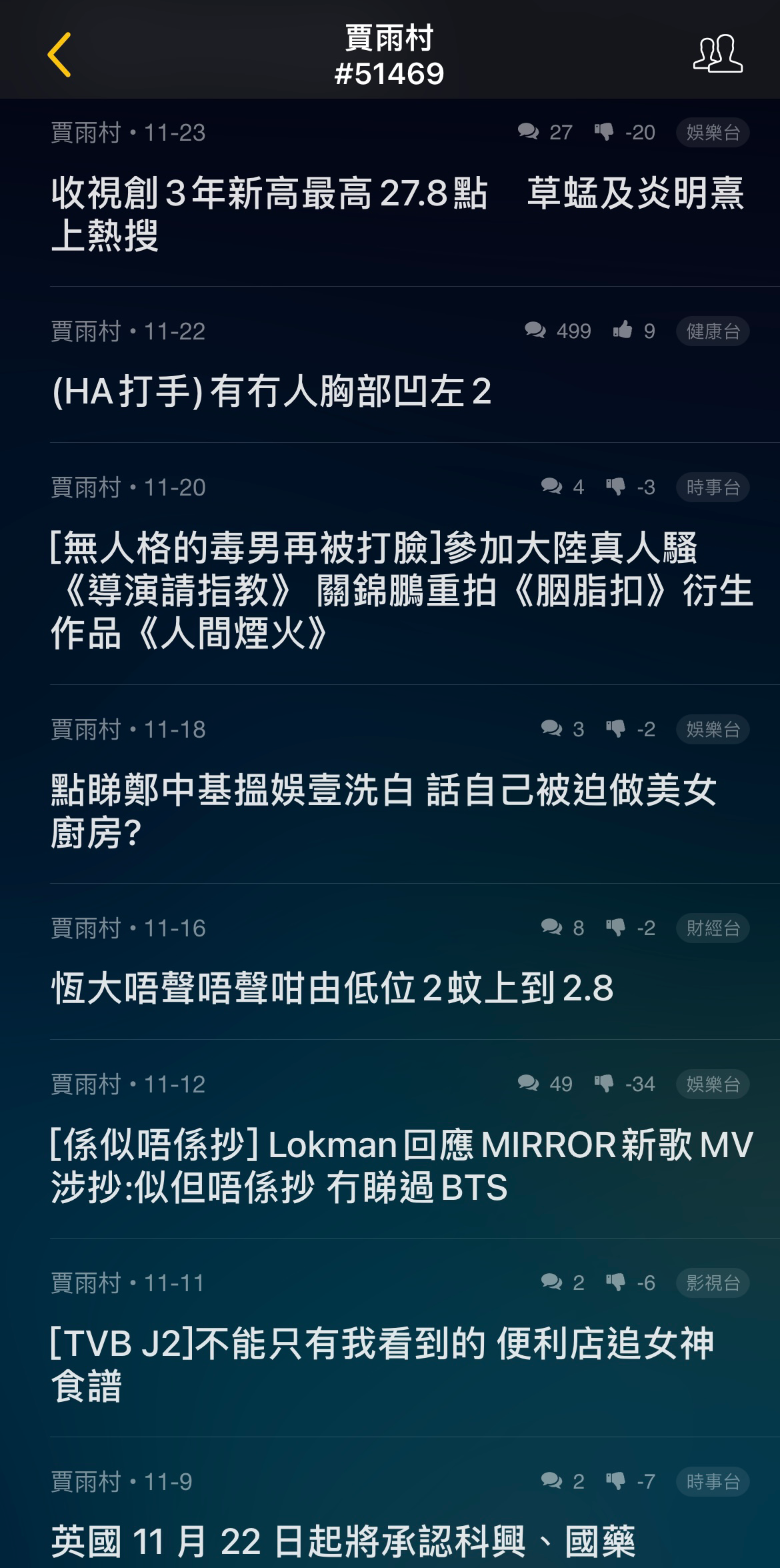Open thread about Lokman回應MIRROR新歌MV涉抄

point(402,1166)
